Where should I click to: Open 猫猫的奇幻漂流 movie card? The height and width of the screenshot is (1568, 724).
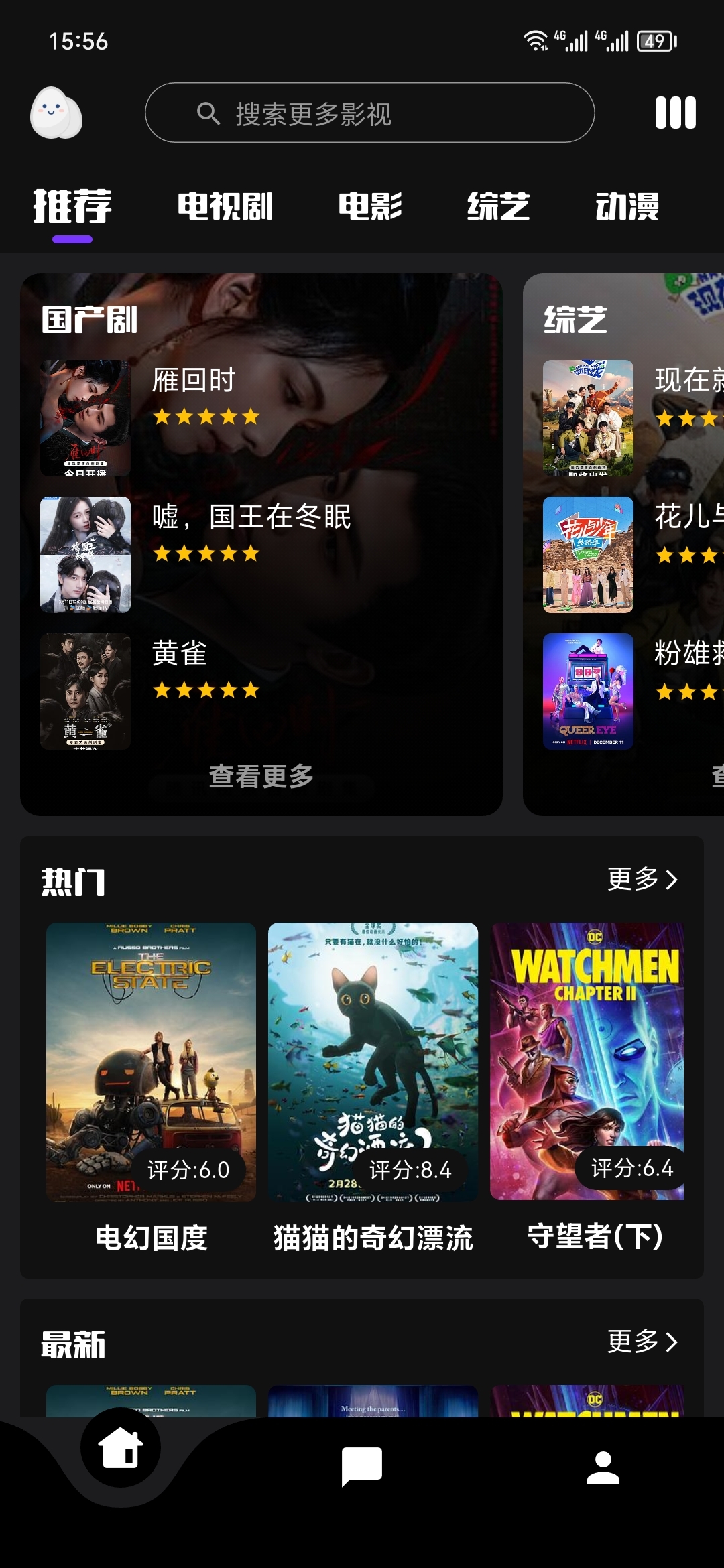[x=373, y=1062]
